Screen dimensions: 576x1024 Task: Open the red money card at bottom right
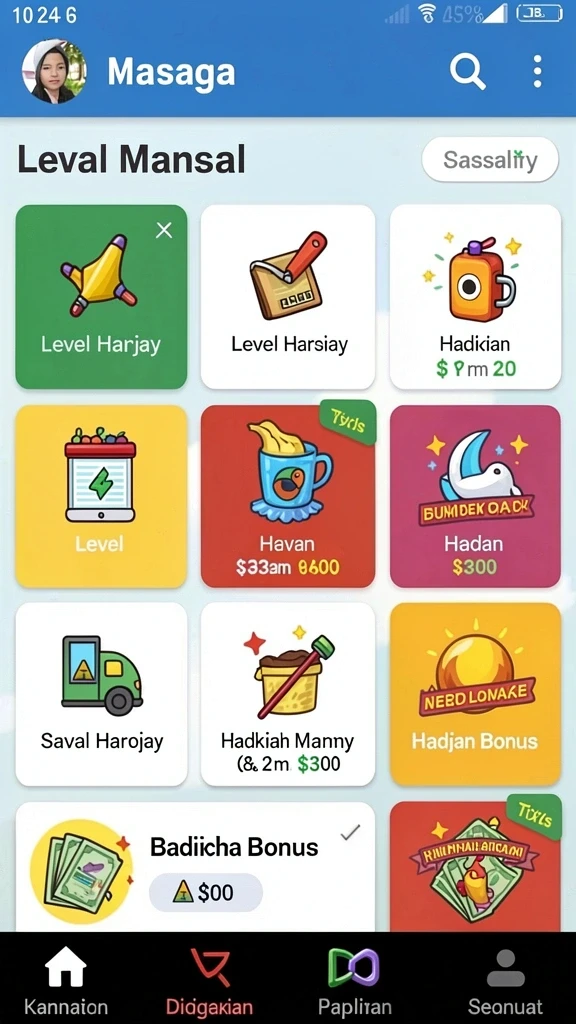[x=475, y=867]
